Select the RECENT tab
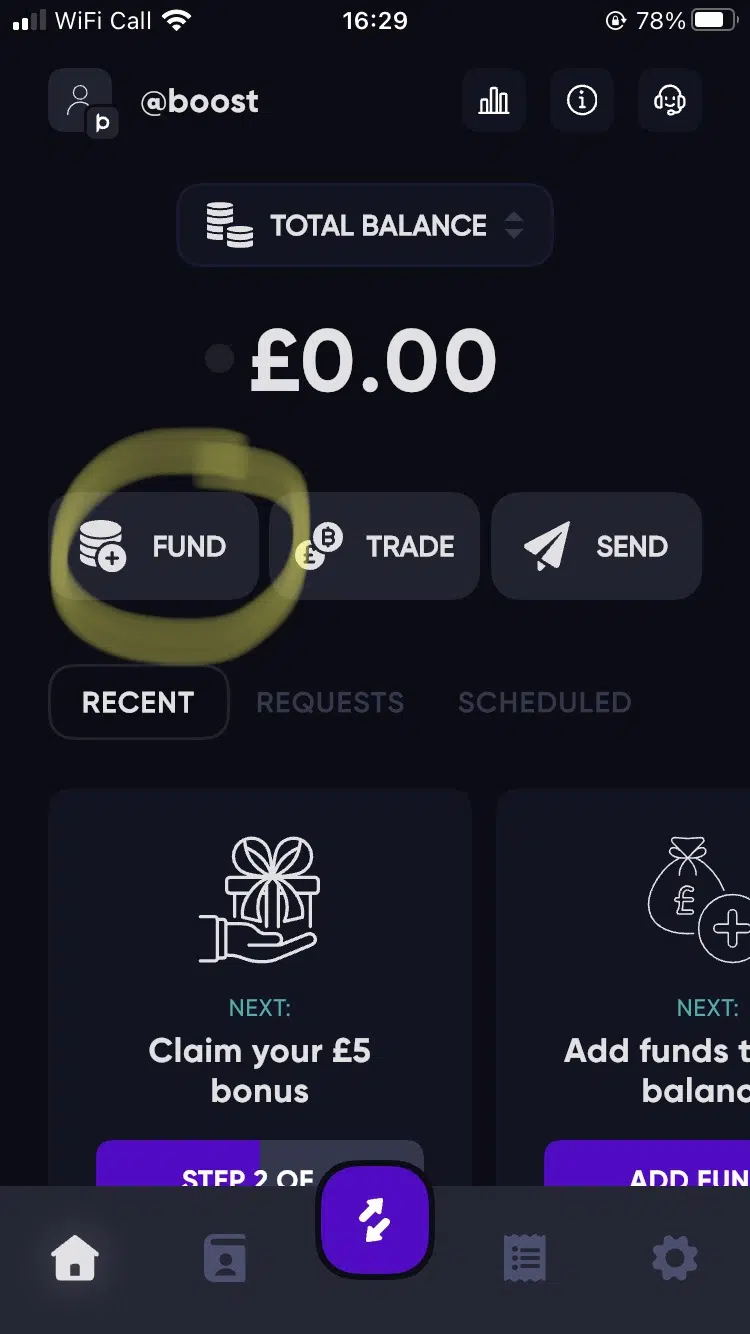Image resolution: width=750 pixels, height=1334 pixels. click(x=138, y=702)
